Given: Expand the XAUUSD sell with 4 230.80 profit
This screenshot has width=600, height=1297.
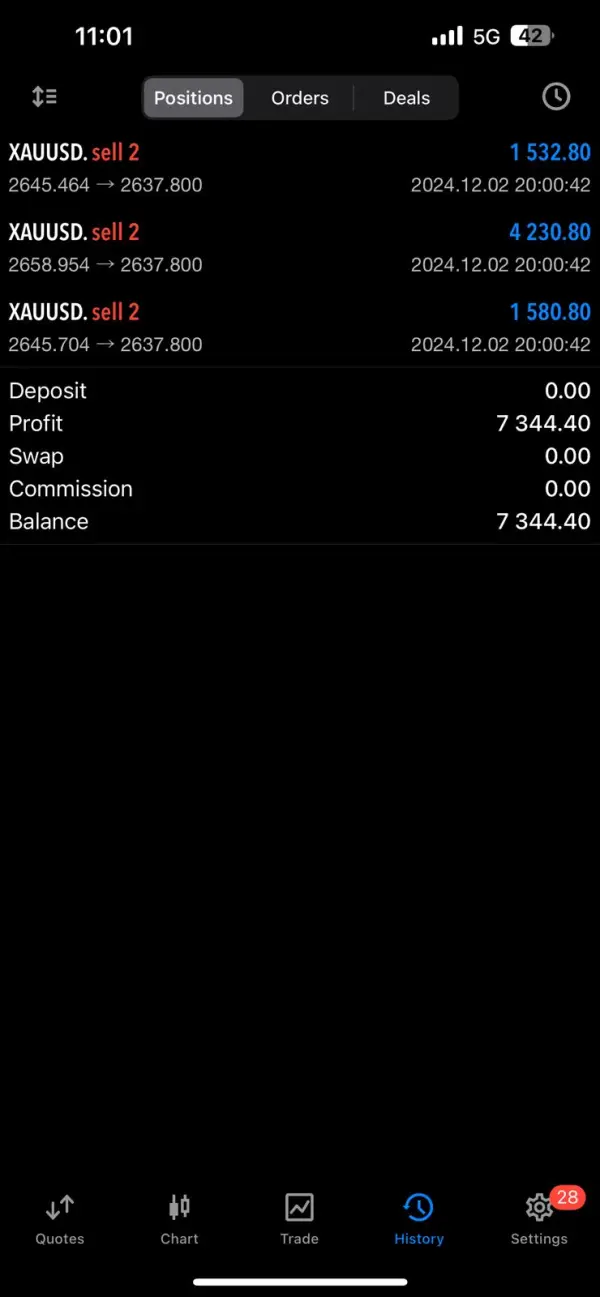Looking at the screenshot, I should click(300, 248).
